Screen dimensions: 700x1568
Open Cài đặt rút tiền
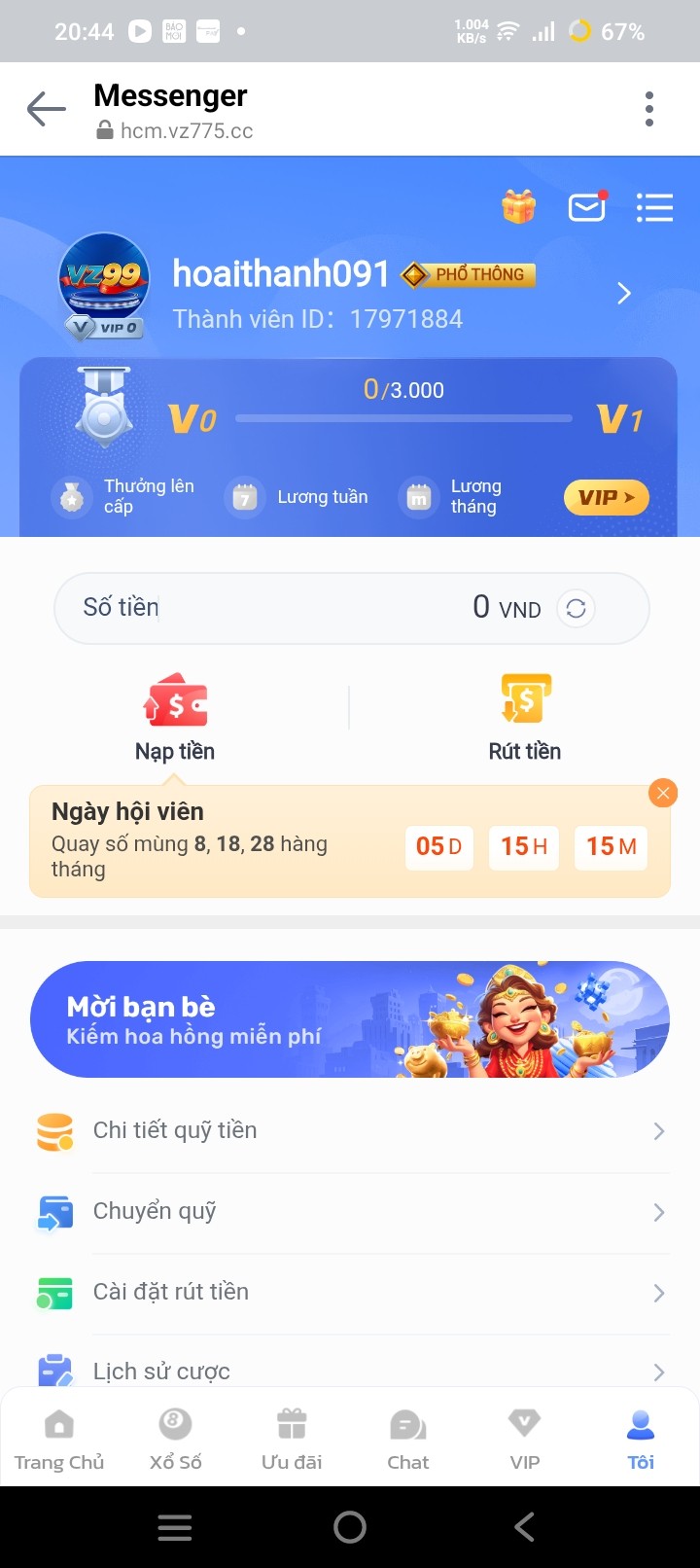click(350, 1293)
